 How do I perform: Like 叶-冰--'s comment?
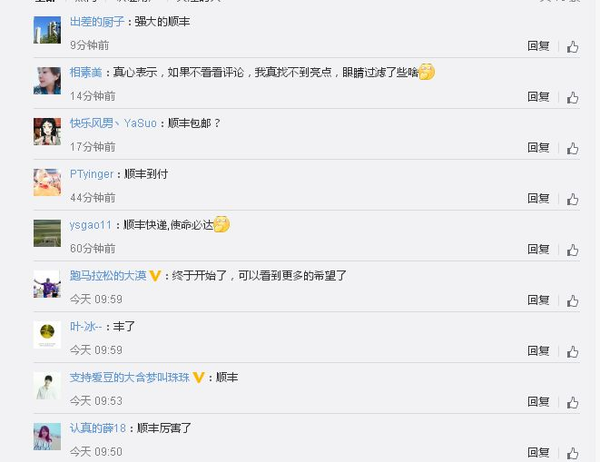point(573,351)
